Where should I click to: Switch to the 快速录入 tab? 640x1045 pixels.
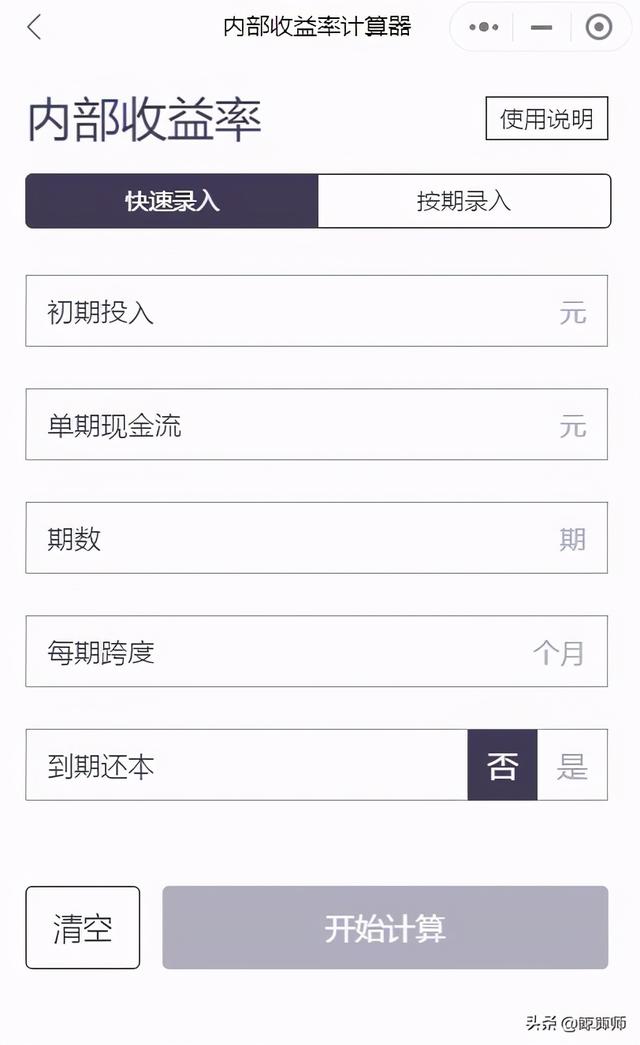[x=172, y=201]
